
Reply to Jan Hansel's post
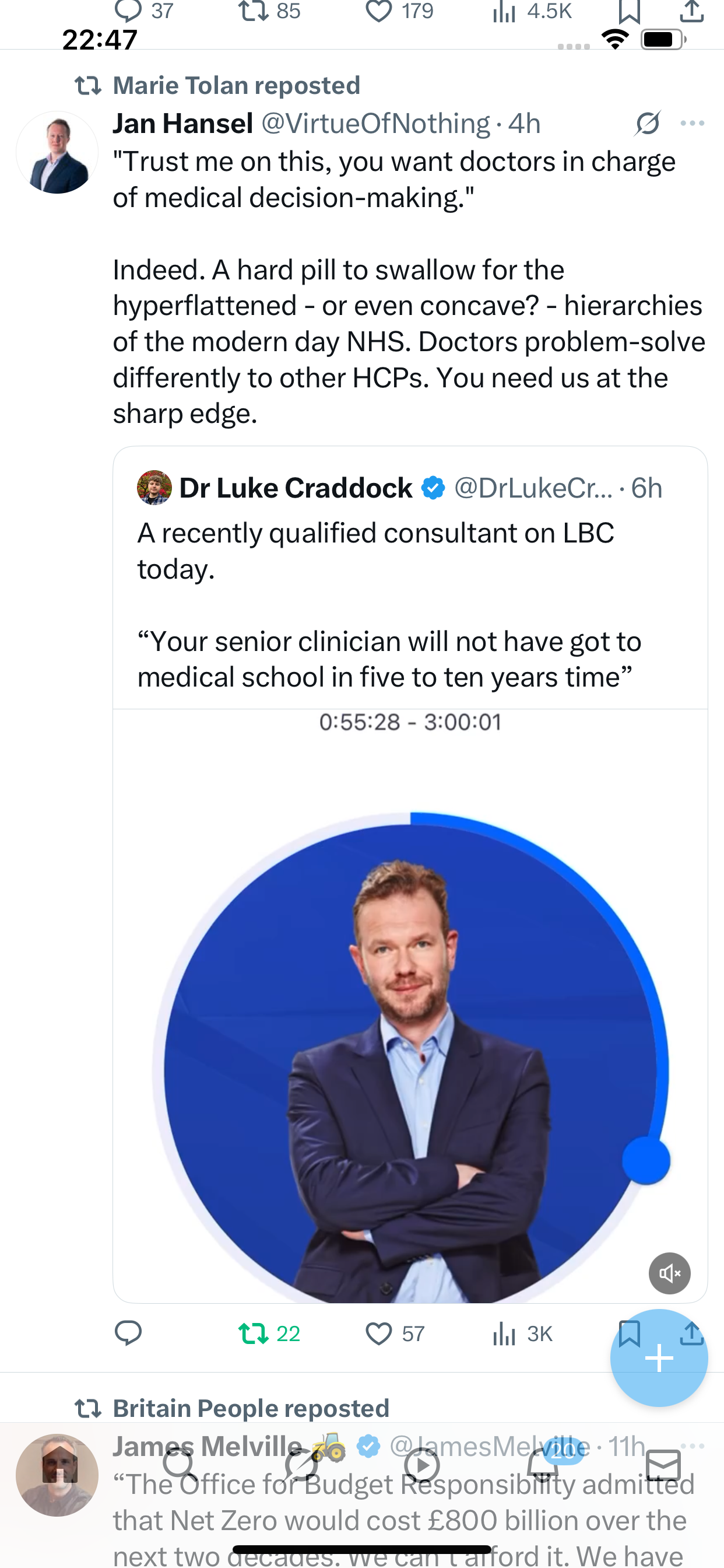128,1333
